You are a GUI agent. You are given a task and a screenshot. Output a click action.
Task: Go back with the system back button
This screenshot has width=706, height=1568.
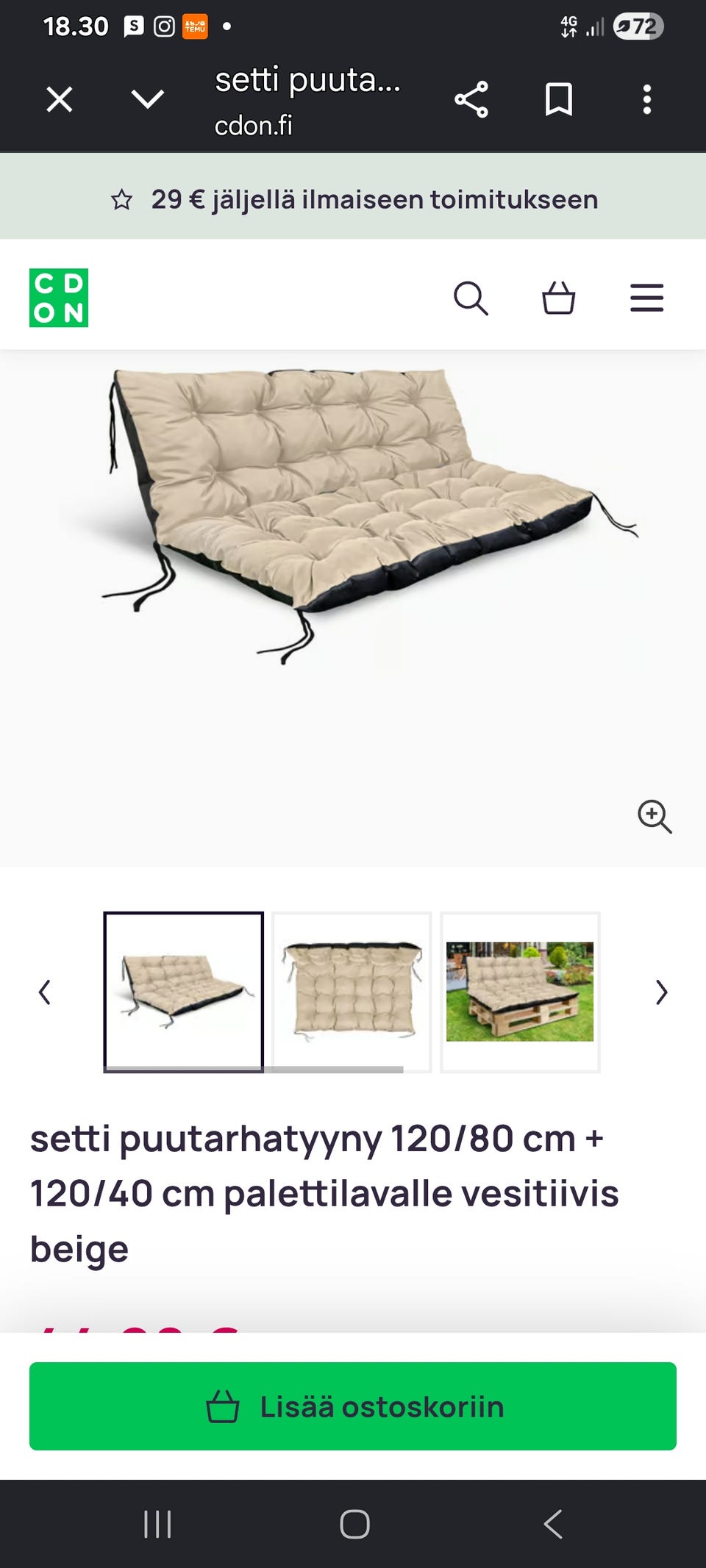[x=553, y=1524]
